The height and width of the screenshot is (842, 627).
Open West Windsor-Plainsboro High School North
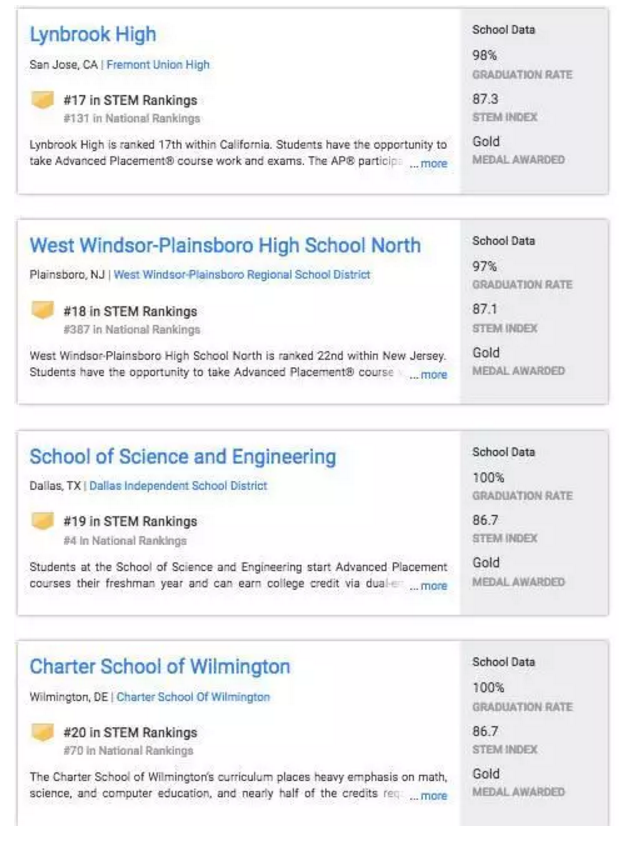pyautogui.click(x=225, y=246)
